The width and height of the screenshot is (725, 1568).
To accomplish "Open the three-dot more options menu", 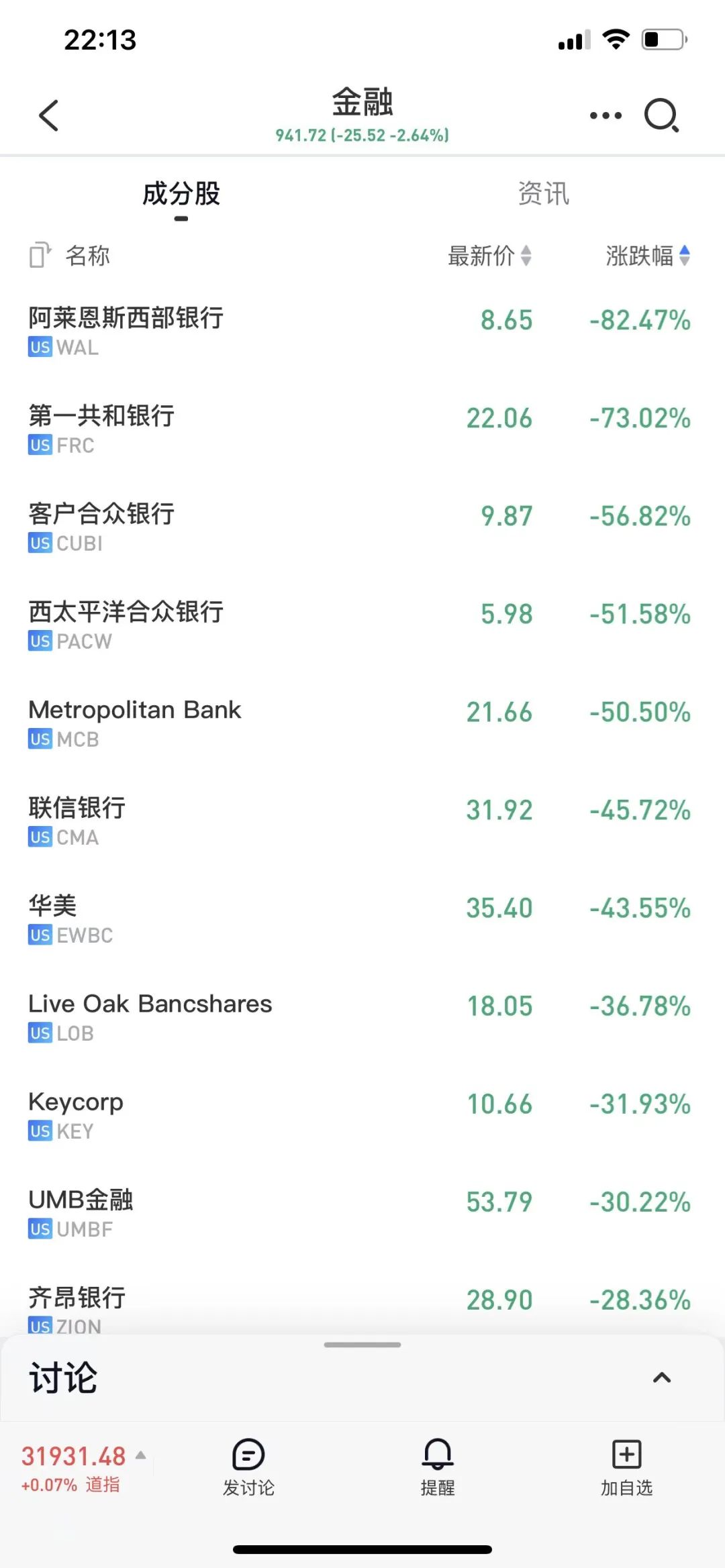I will click(605, 115).
